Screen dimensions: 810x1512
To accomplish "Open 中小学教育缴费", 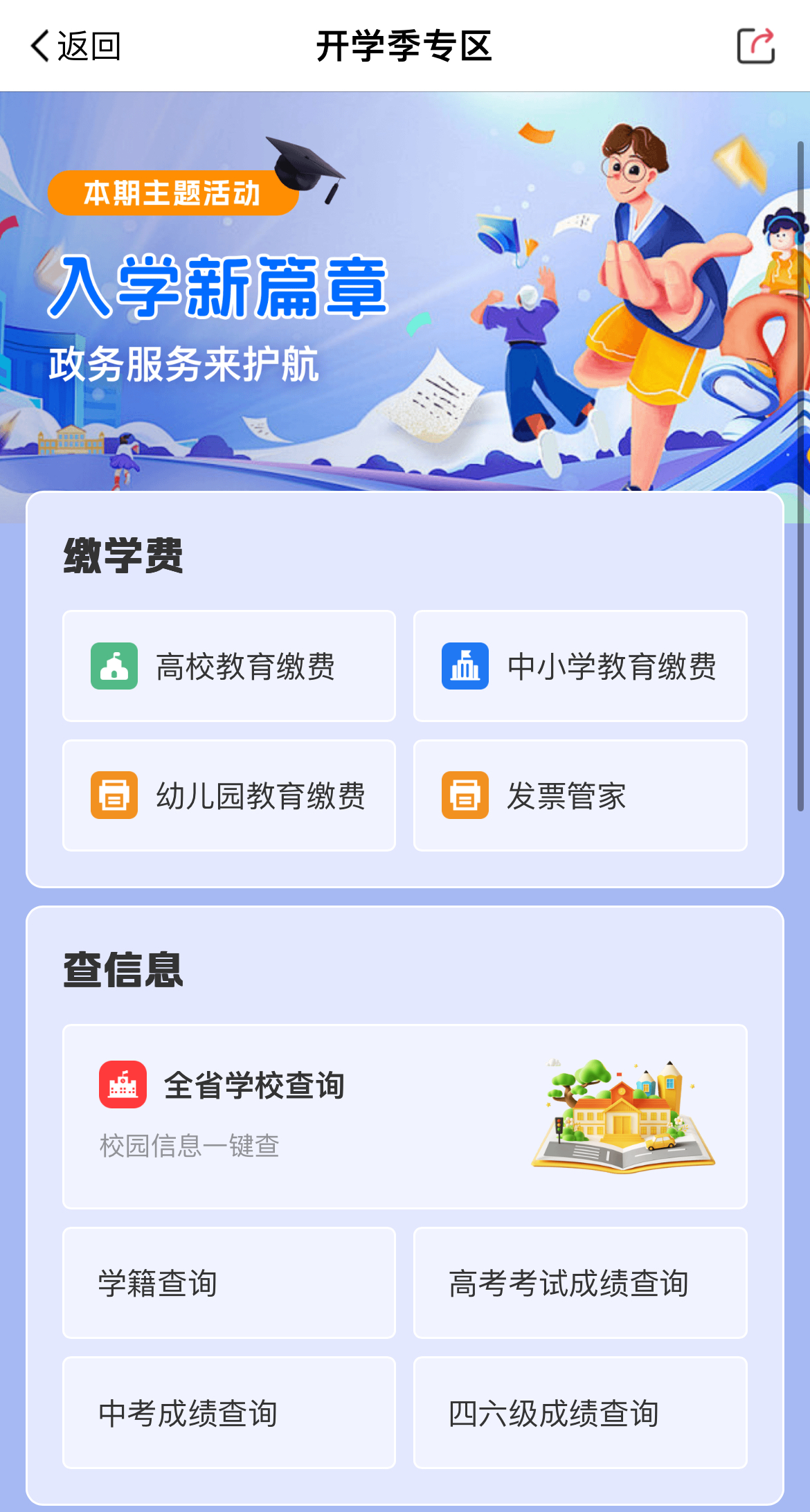I will (580, 666).
